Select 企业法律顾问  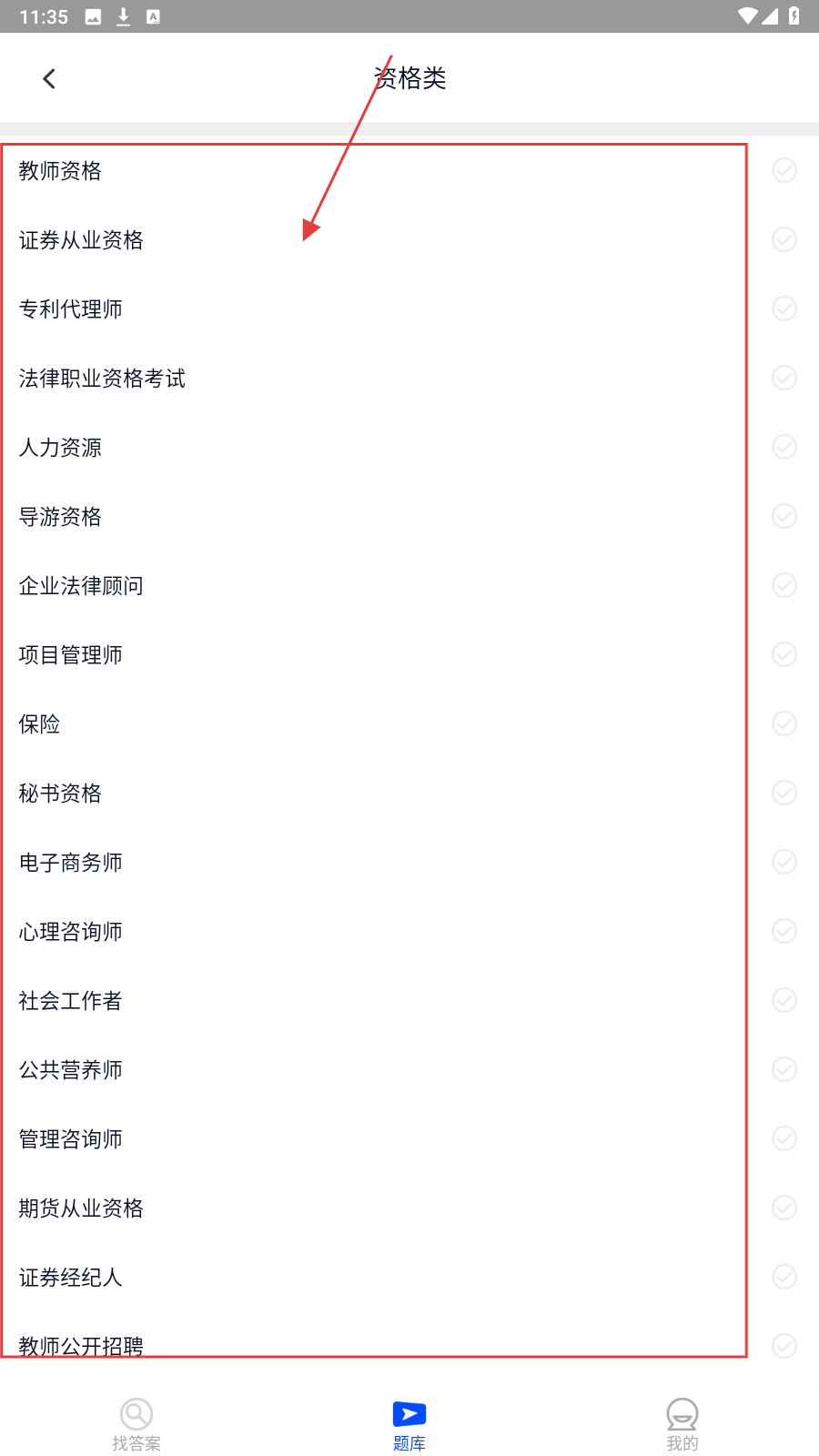coord(409,585)
